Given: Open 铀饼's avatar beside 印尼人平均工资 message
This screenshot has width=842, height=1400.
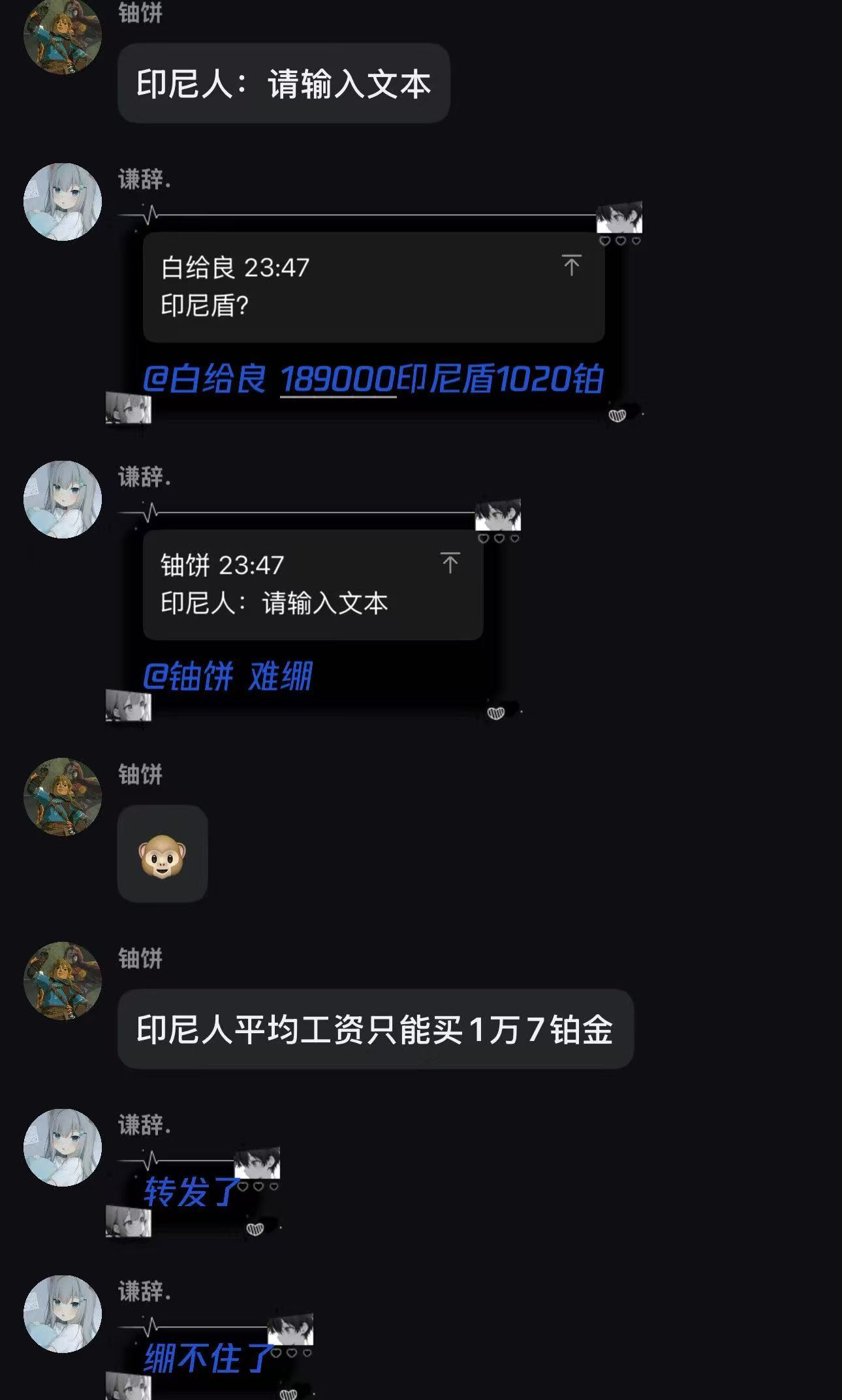Looking at the screenshot, I should click(x=63, y=981).
